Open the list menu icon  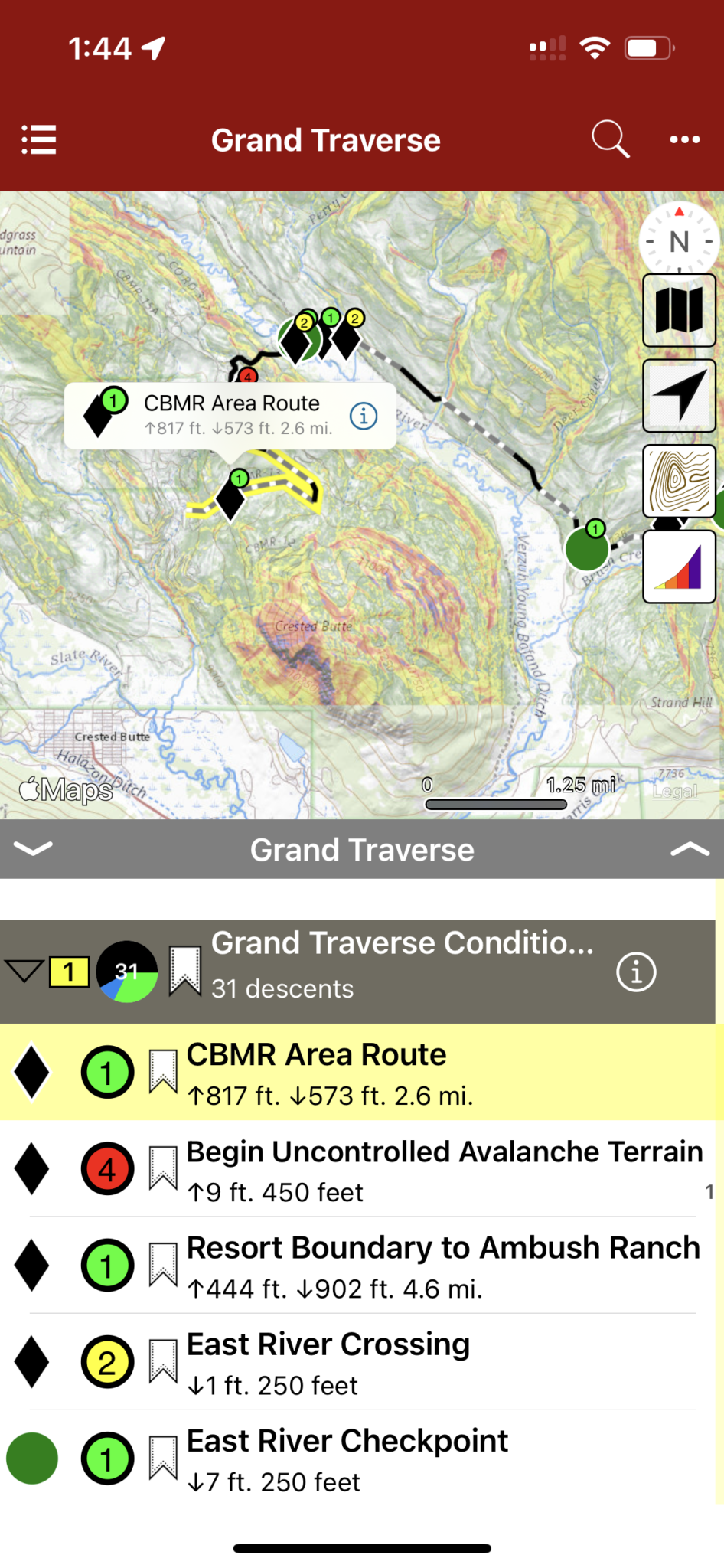pyautogui.click(x=39, y=140)
